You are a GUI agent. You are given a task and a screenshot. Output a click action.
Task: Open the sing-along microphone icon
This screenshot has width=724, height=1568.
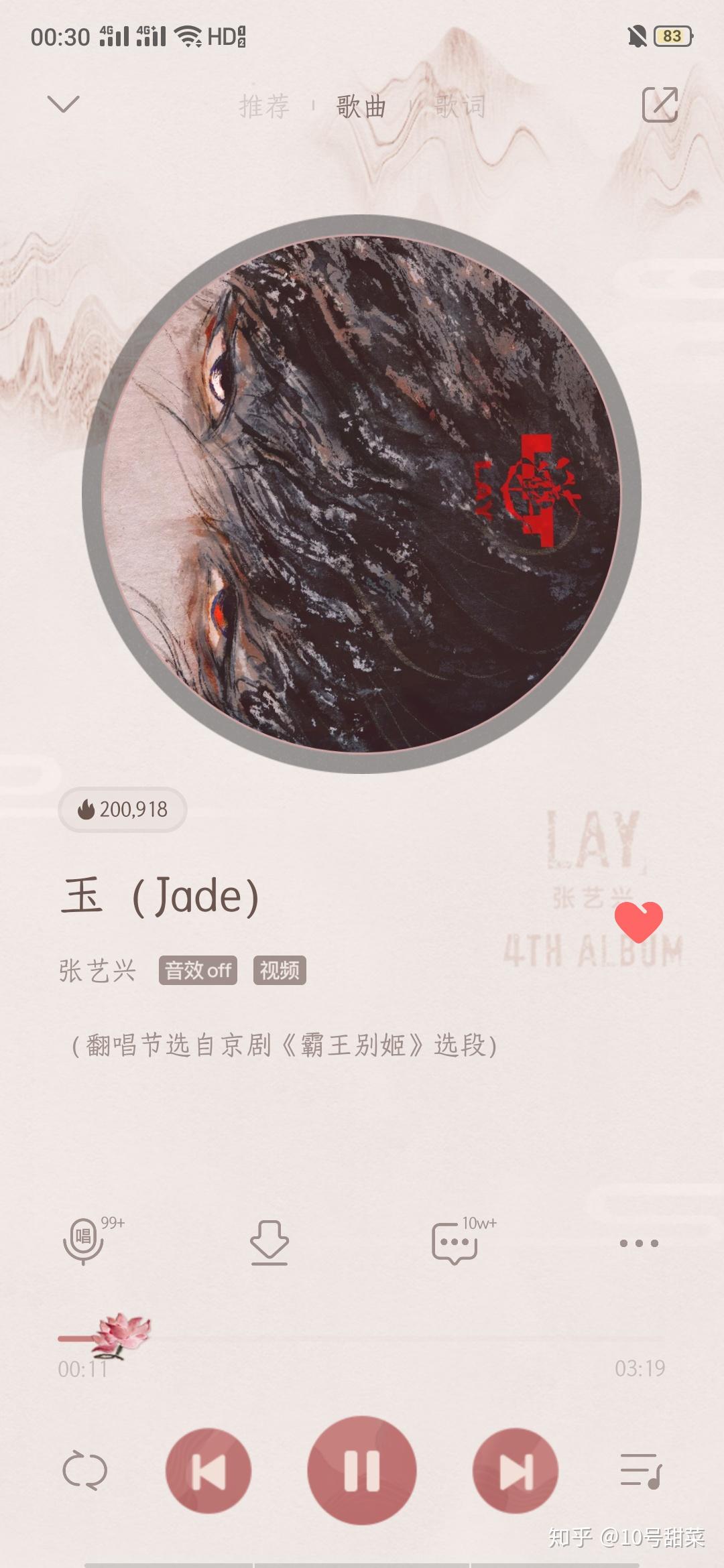coord(84,1241)
